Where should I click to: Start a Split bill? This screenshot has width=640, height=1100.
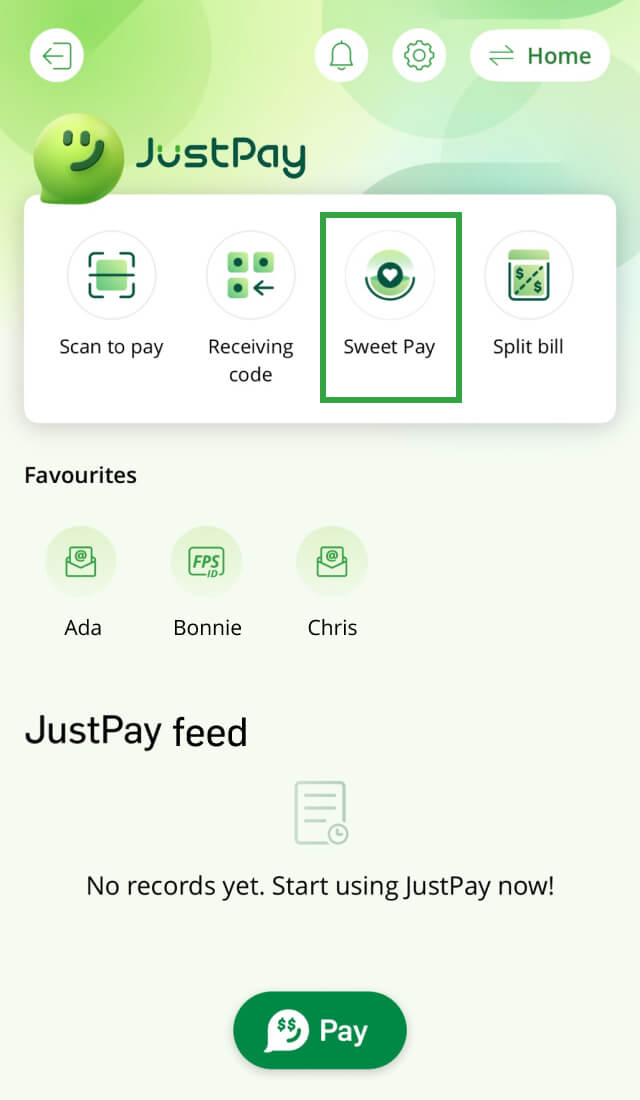[x=528, y=276]
